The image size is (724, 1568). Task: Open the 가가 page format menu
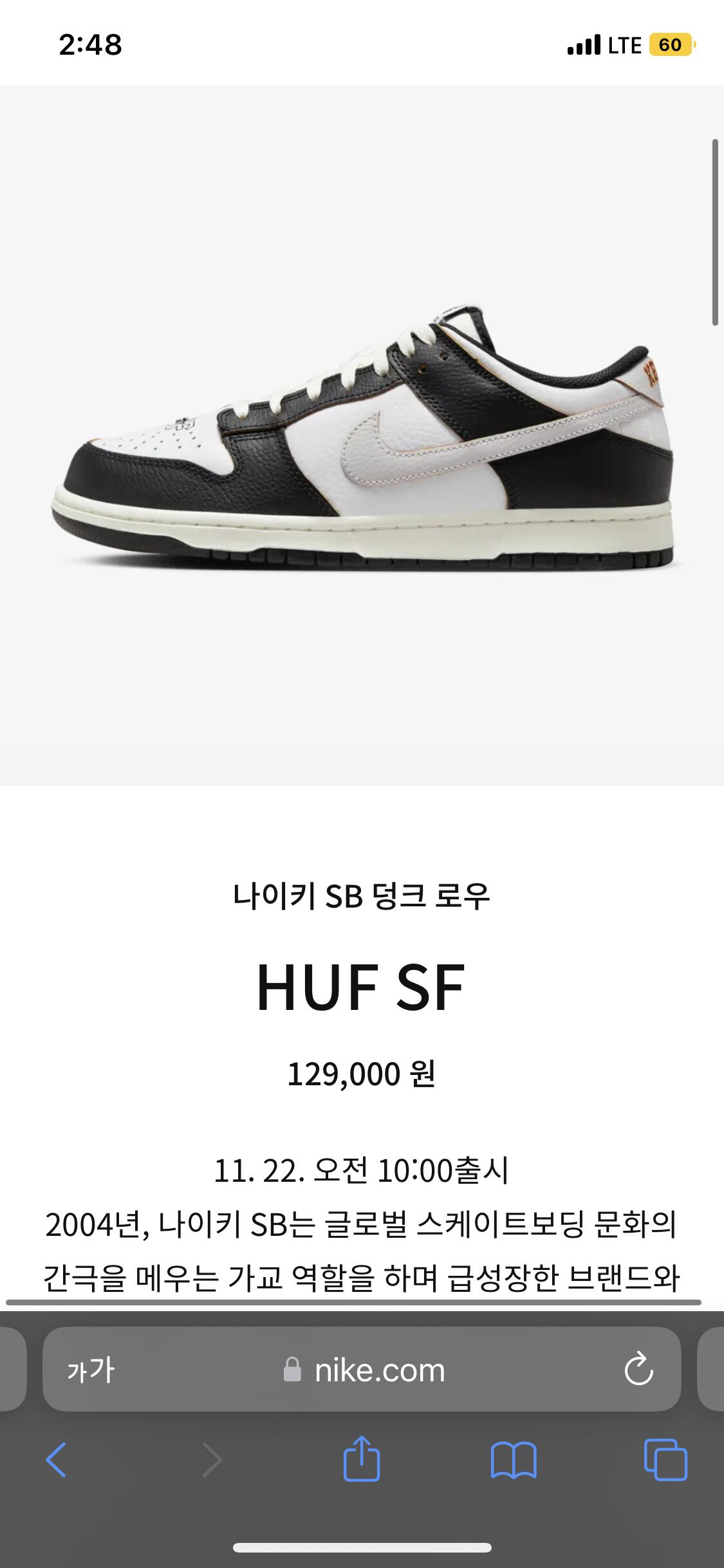[x=91, y=1370]
